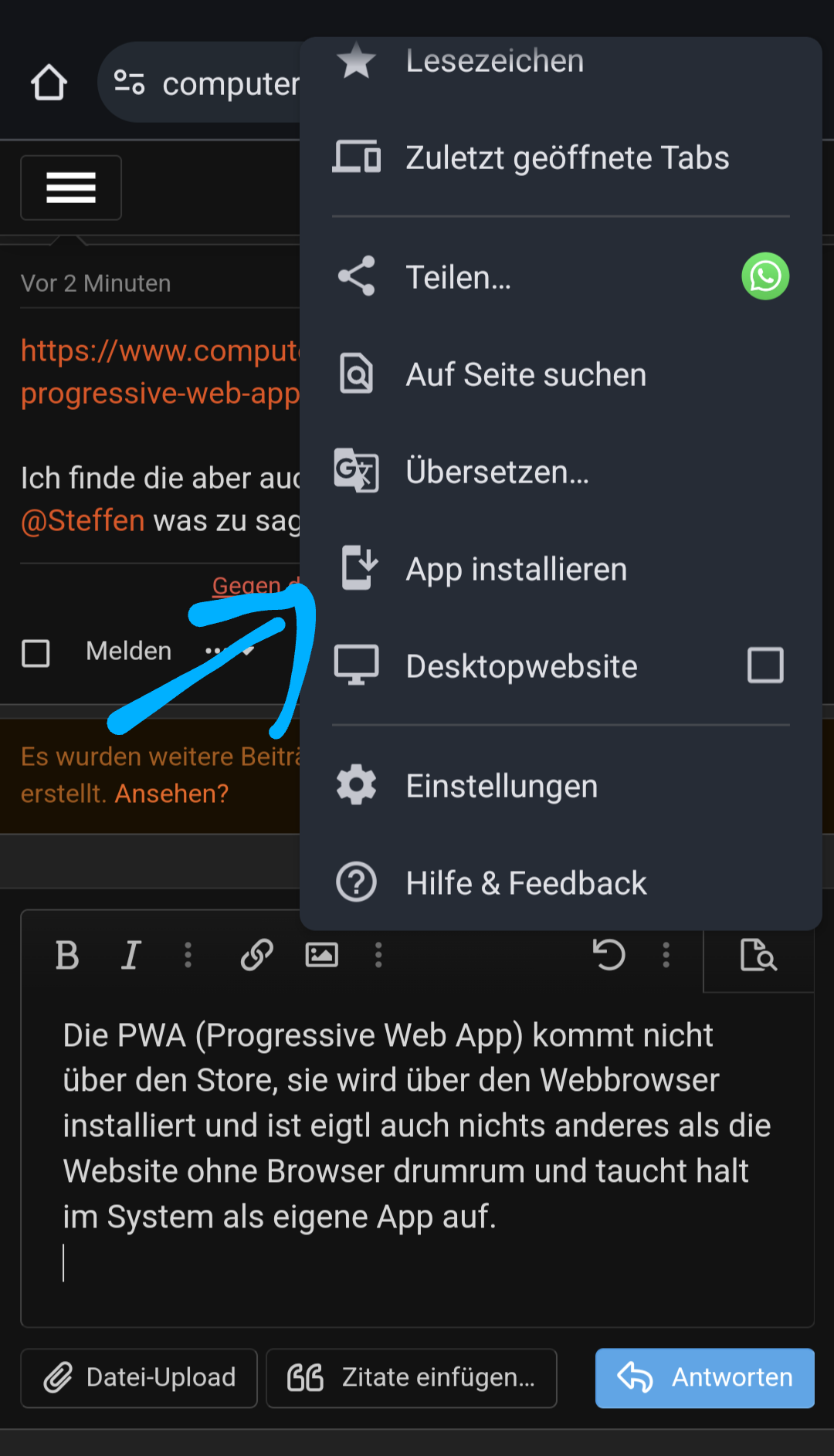The height and width of the screenshot is (1456, 834).
Task: Open Zuletzt geöffnete Tabs
Action: [566, 158]
